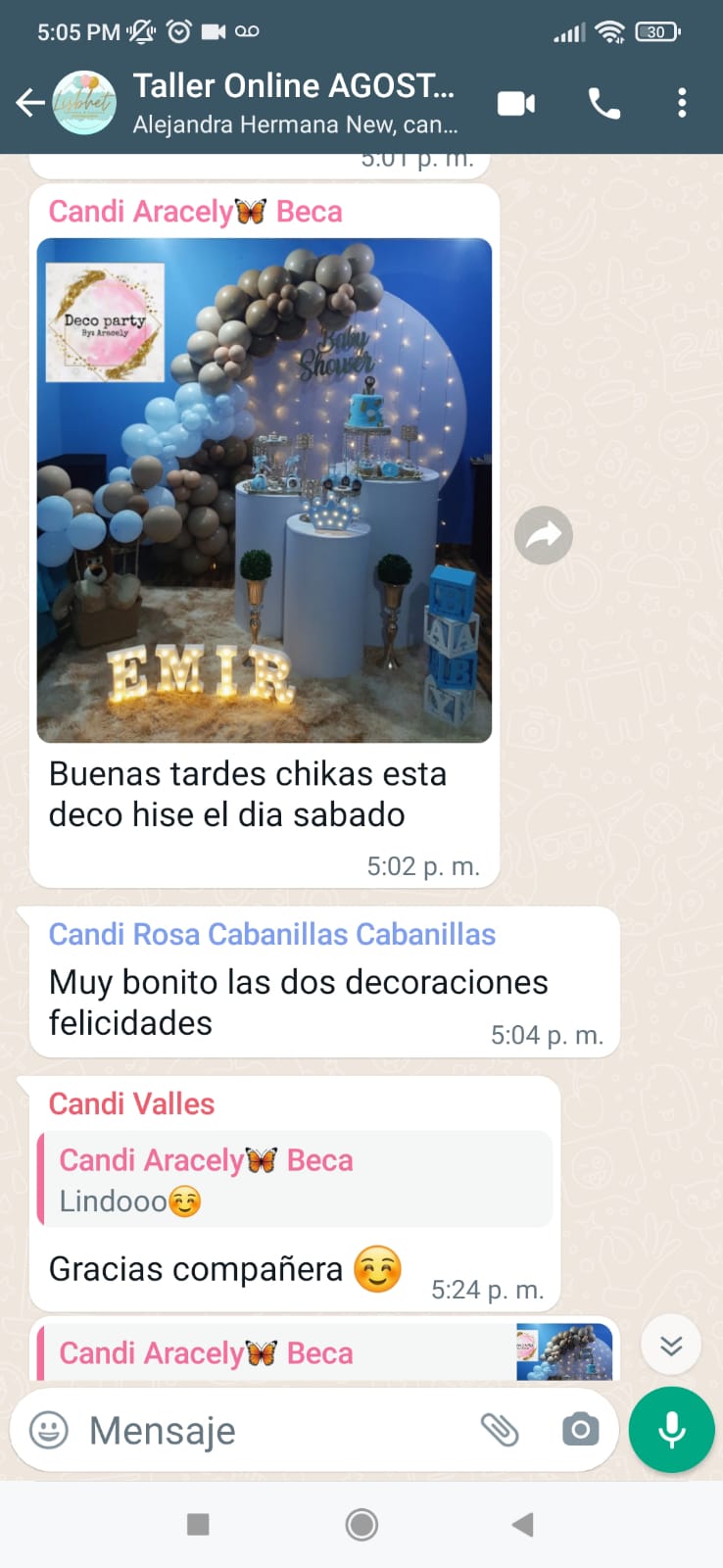Start a group voice call
Screen dimensions: 723x1568
tap(603, 103)
